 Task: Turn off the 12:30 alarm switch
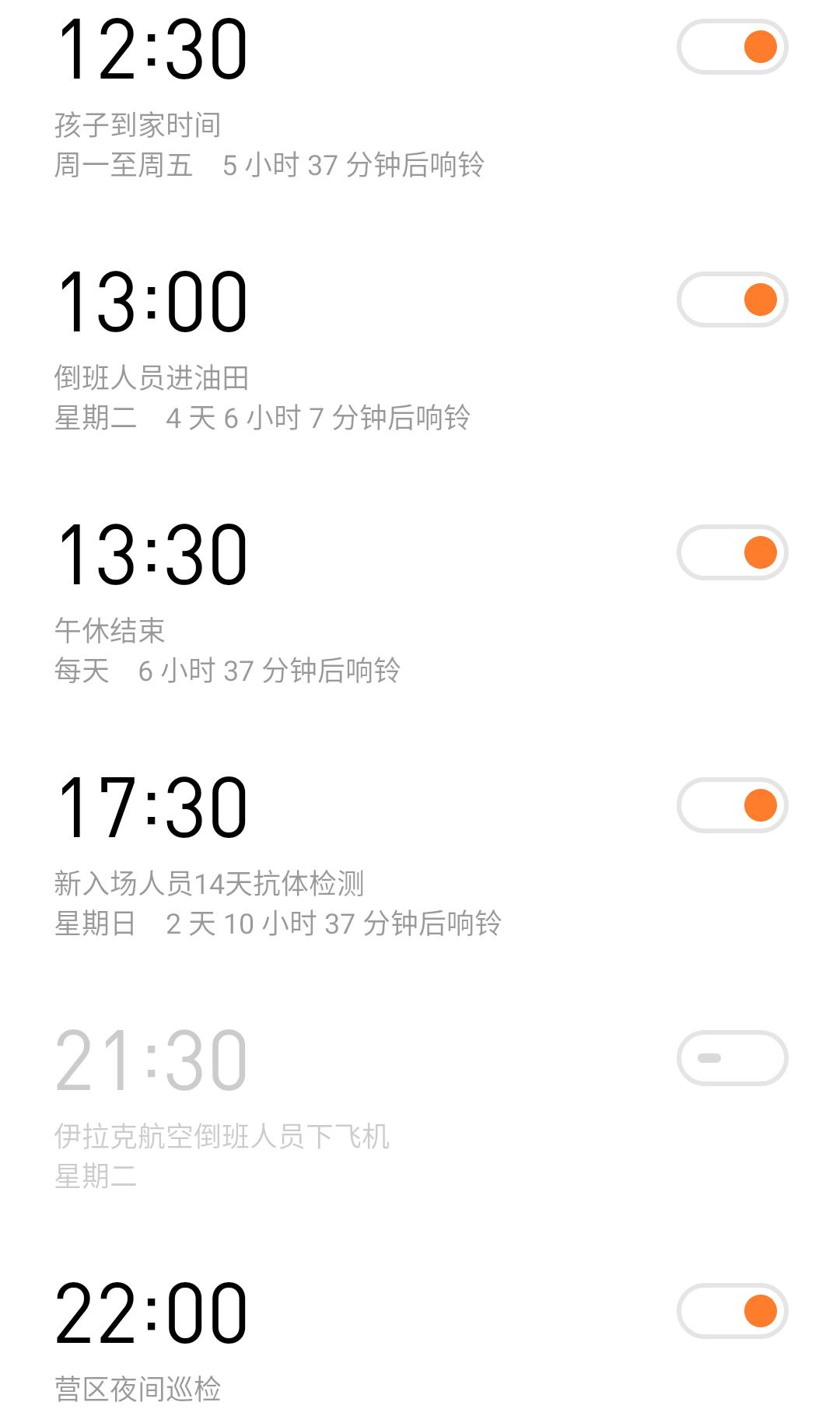pos(732,47)
